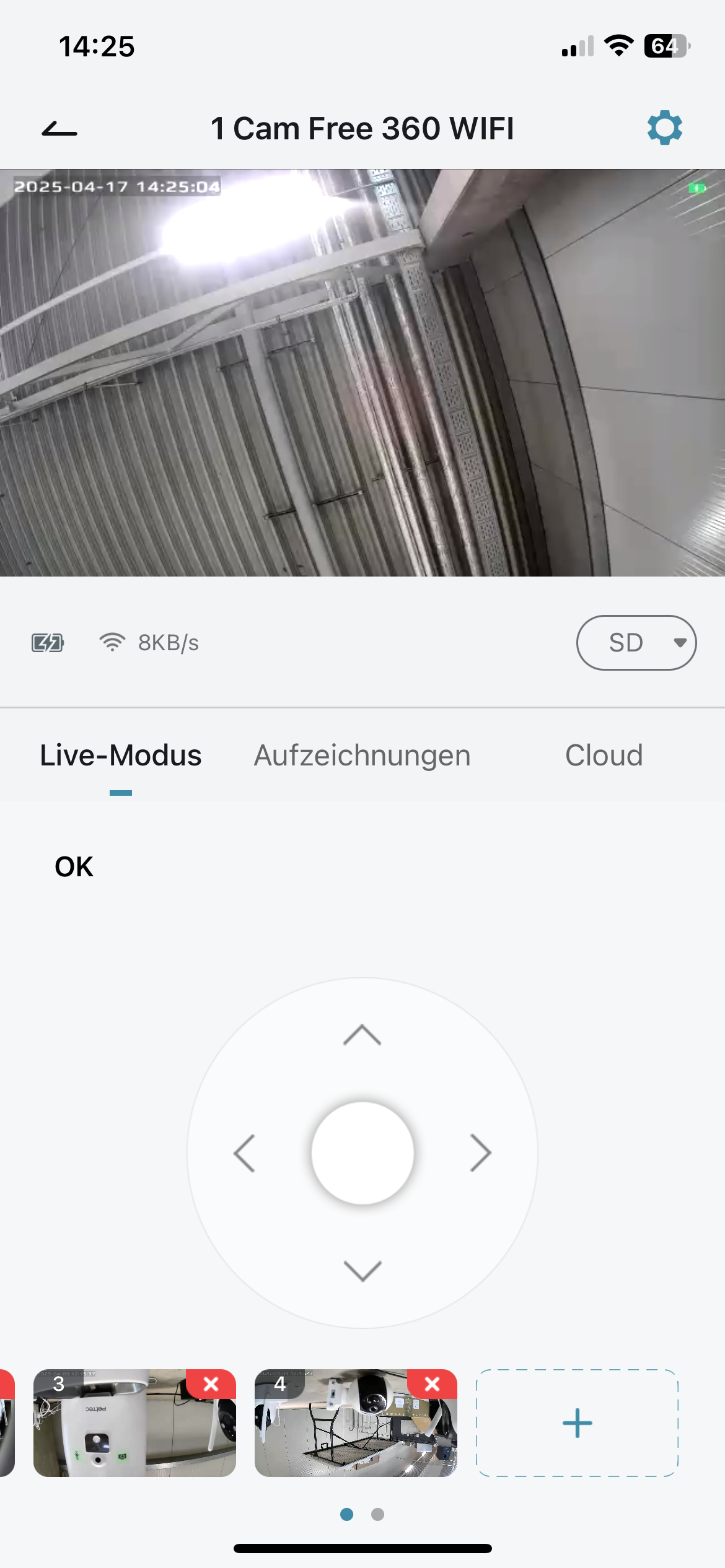
Task: Remove camera 4 with its red X
Action: coord(433,1384)
